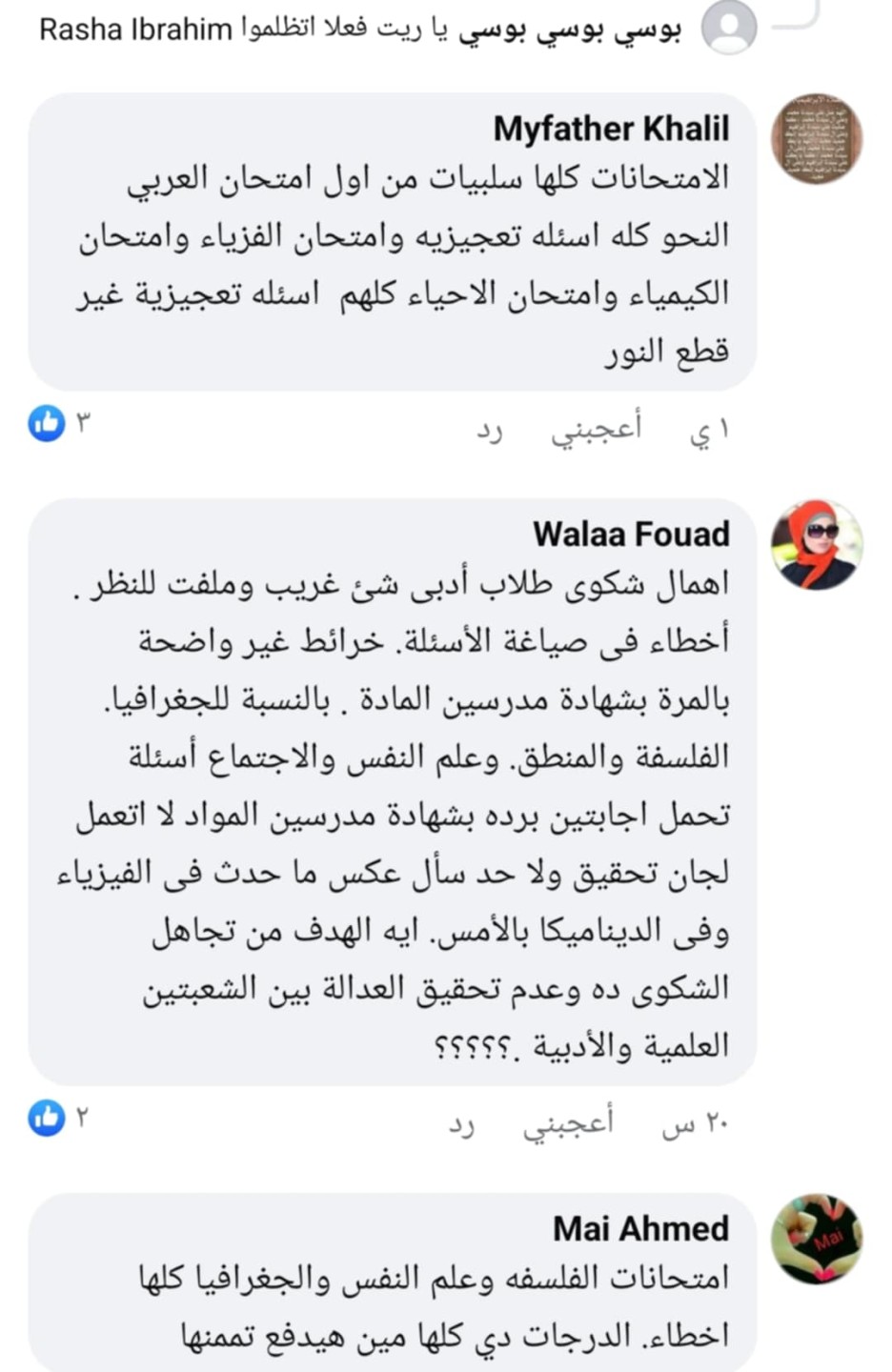Open mentioned Rasha Ibrahim profile
The image size is (892, 1372).
click(x=135, y=30)
